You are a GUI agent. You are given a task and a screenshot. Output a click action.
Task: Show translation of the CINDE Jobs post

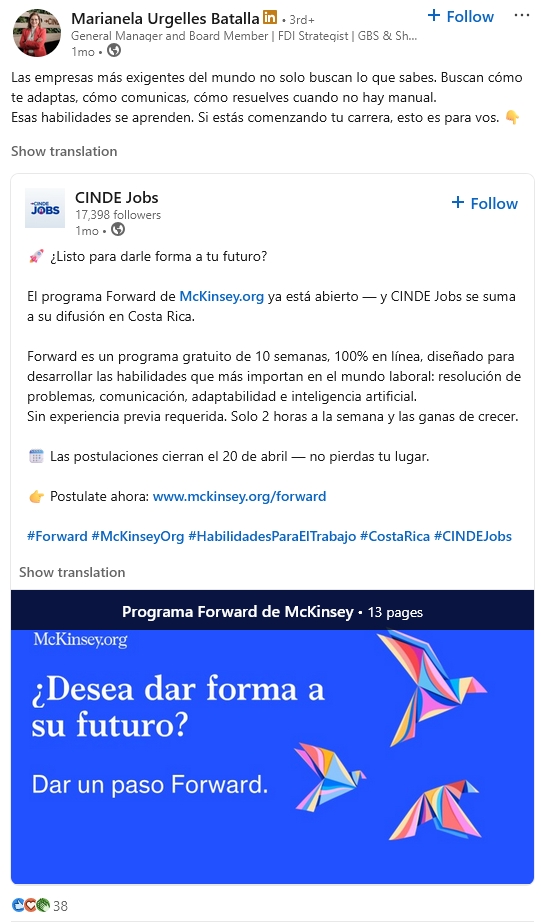click(x=72, y=572)
